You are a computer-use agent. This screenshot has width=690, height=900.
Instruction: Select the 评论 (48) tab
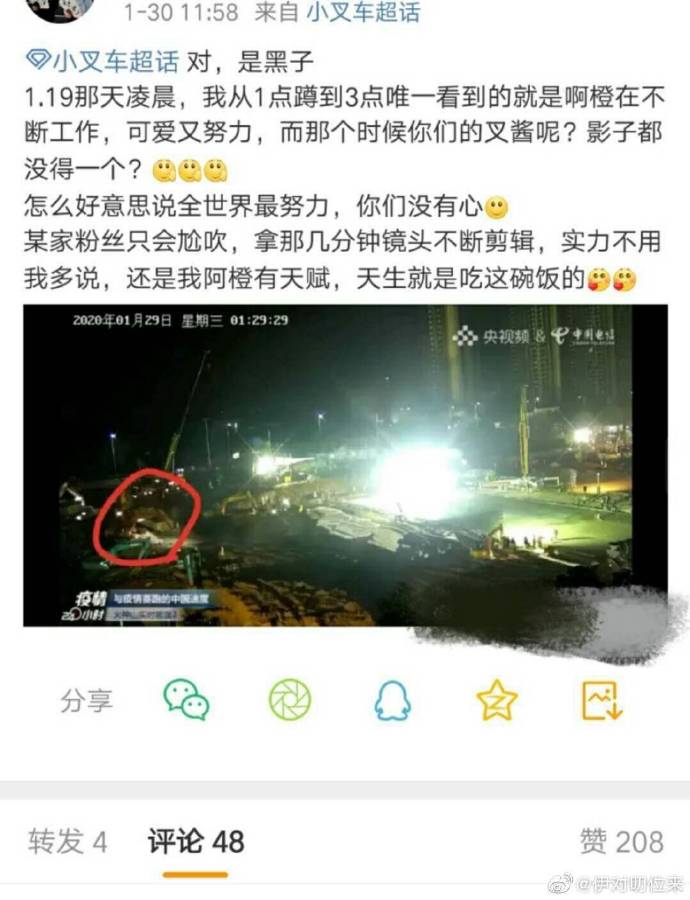pos(196,841)
